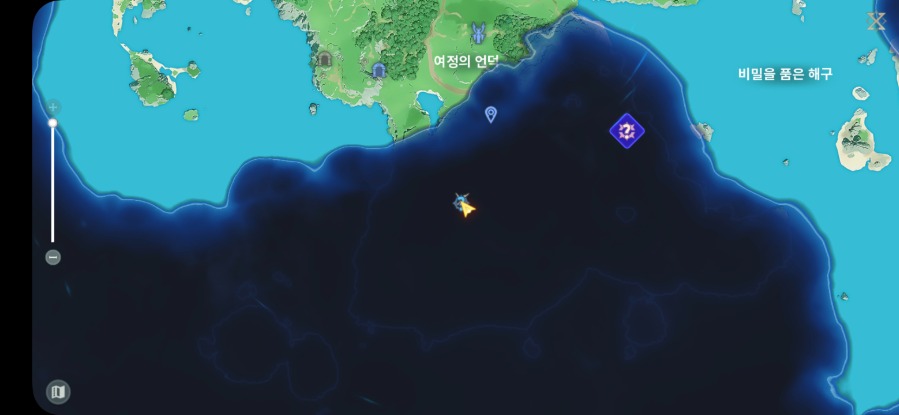Tap the zoom slider handle
This screenshot has height=415, width=899.
click(x=53, y=123)
